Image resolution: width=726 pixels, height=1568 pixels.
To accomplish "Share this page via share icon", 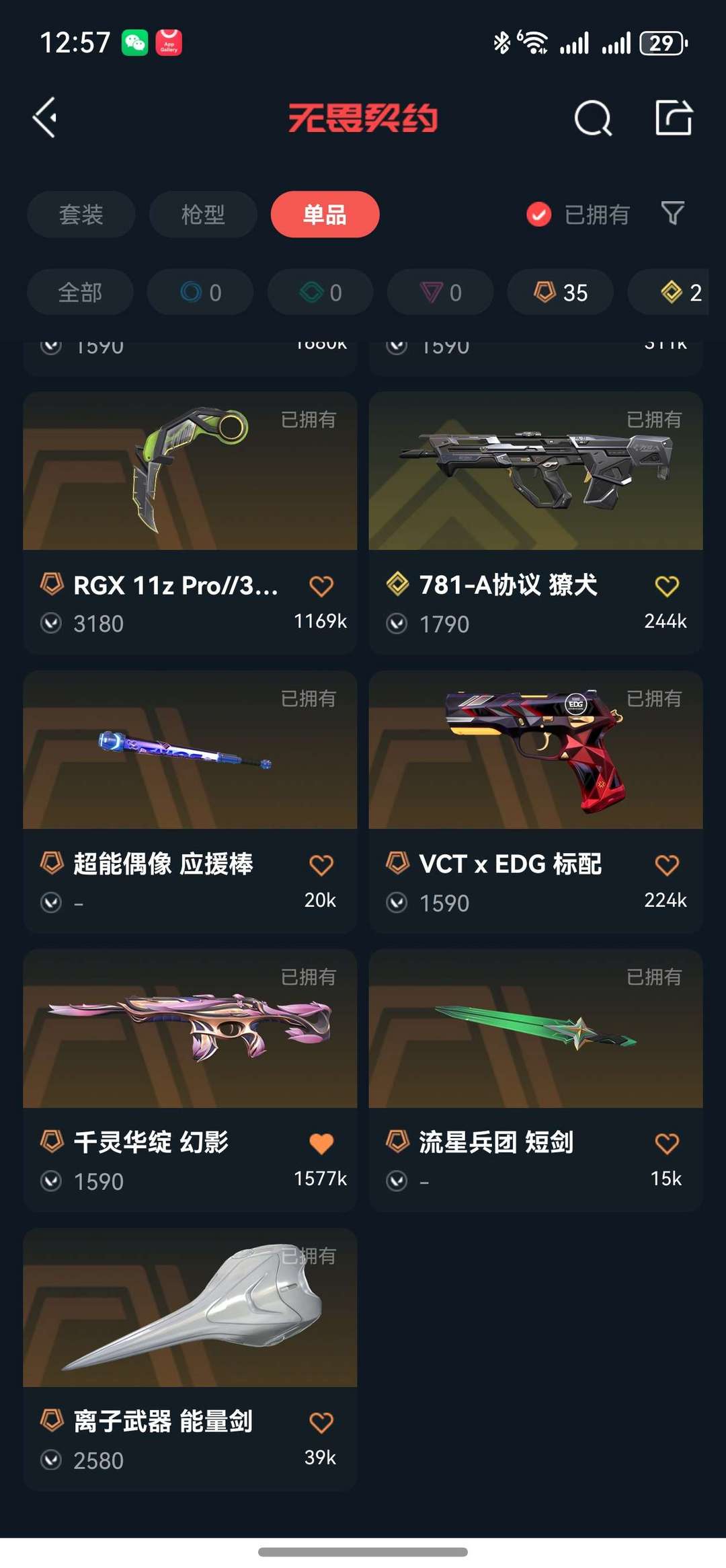I will (x=674, y=118).
